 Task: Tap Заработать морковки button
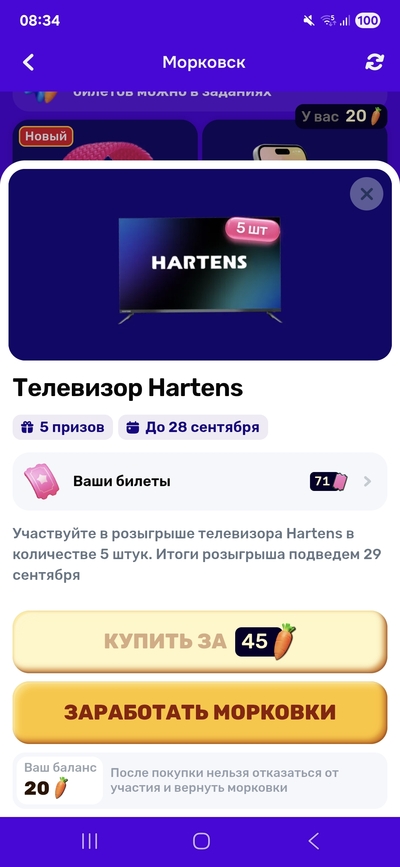tap(200, 712)
